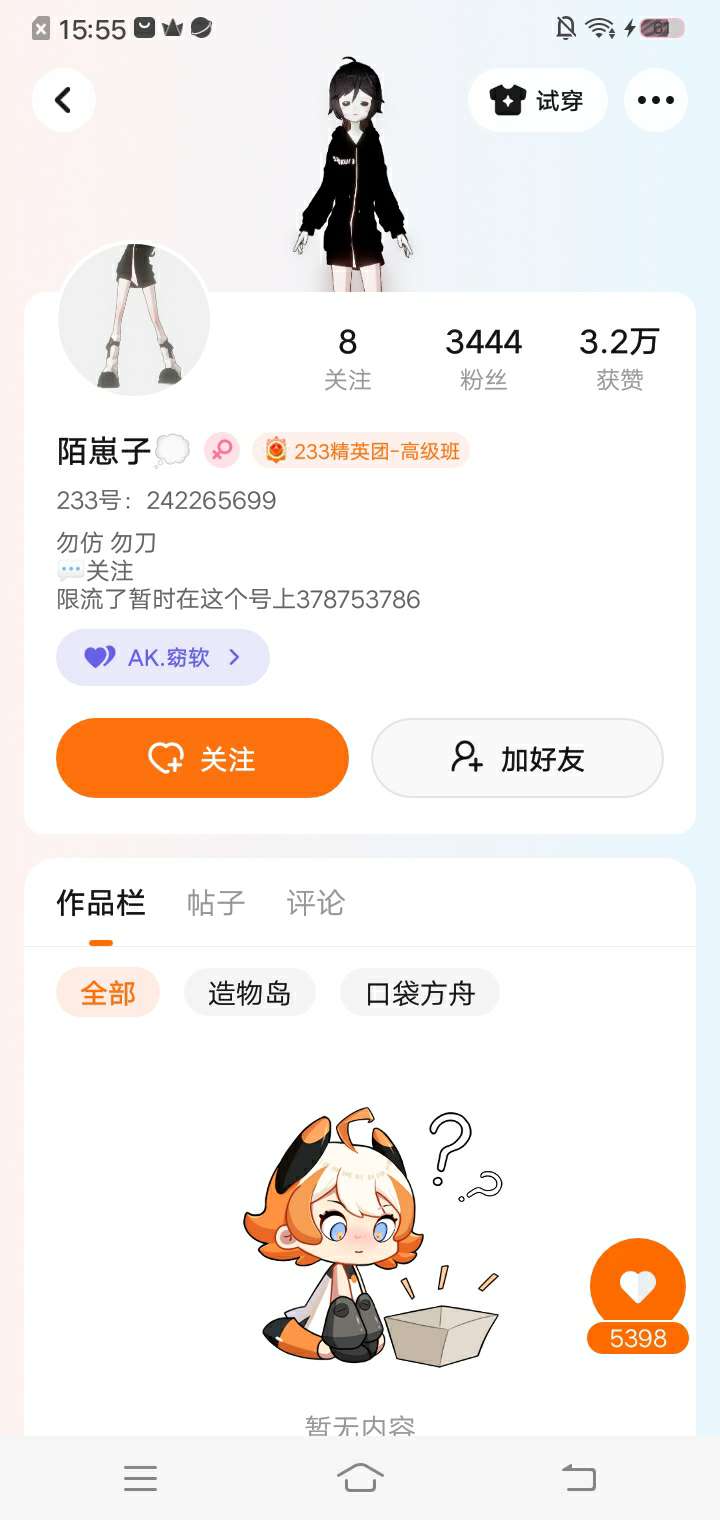Viewport: 720px width, 1520px height.
Task: Open the AK.窈软 couple chip
Action: 163,657
